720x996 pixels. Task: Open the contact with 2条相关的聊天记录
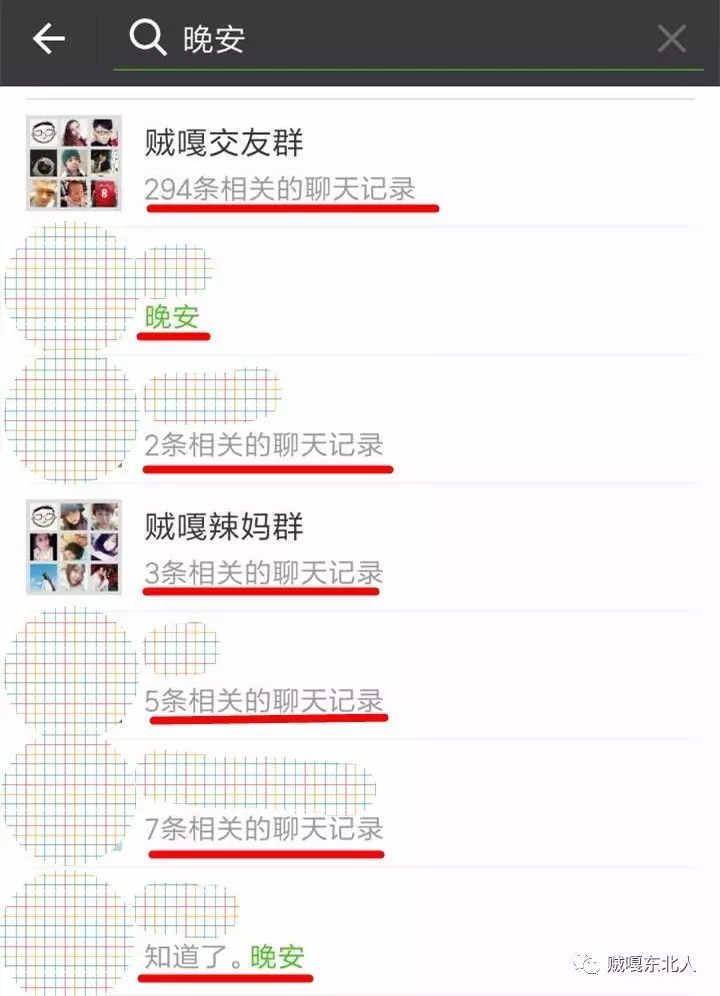click(360, 420)
